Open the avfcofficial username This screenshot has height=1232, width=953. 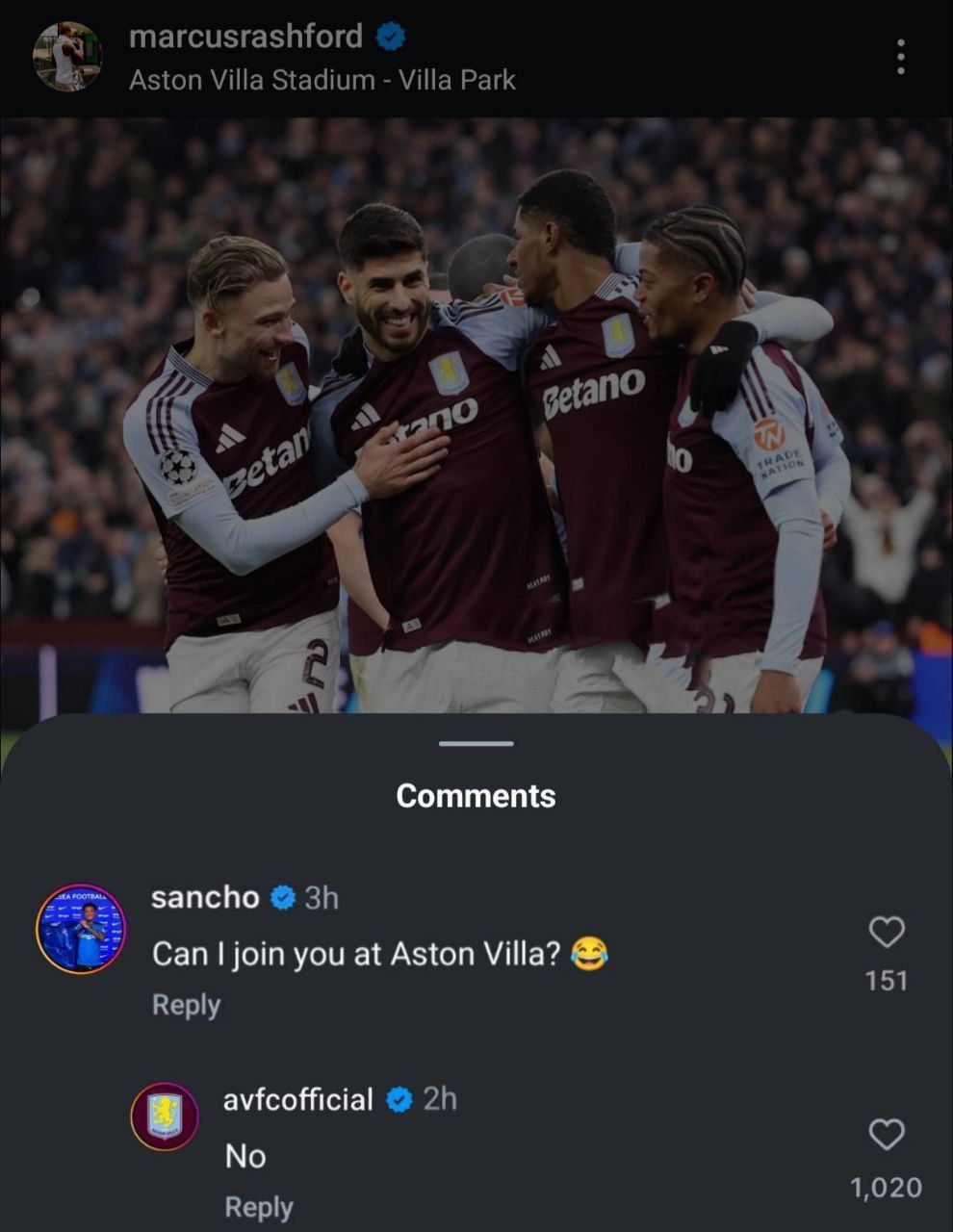(297, 1099)
